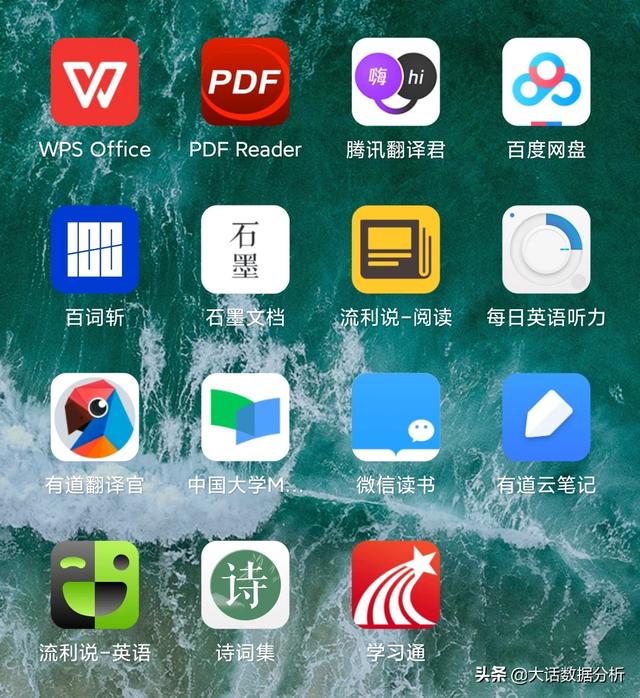Viewport: 640px width, 698px height.
Task: Open the 学习通 app
Action: (x=396, y=585)
